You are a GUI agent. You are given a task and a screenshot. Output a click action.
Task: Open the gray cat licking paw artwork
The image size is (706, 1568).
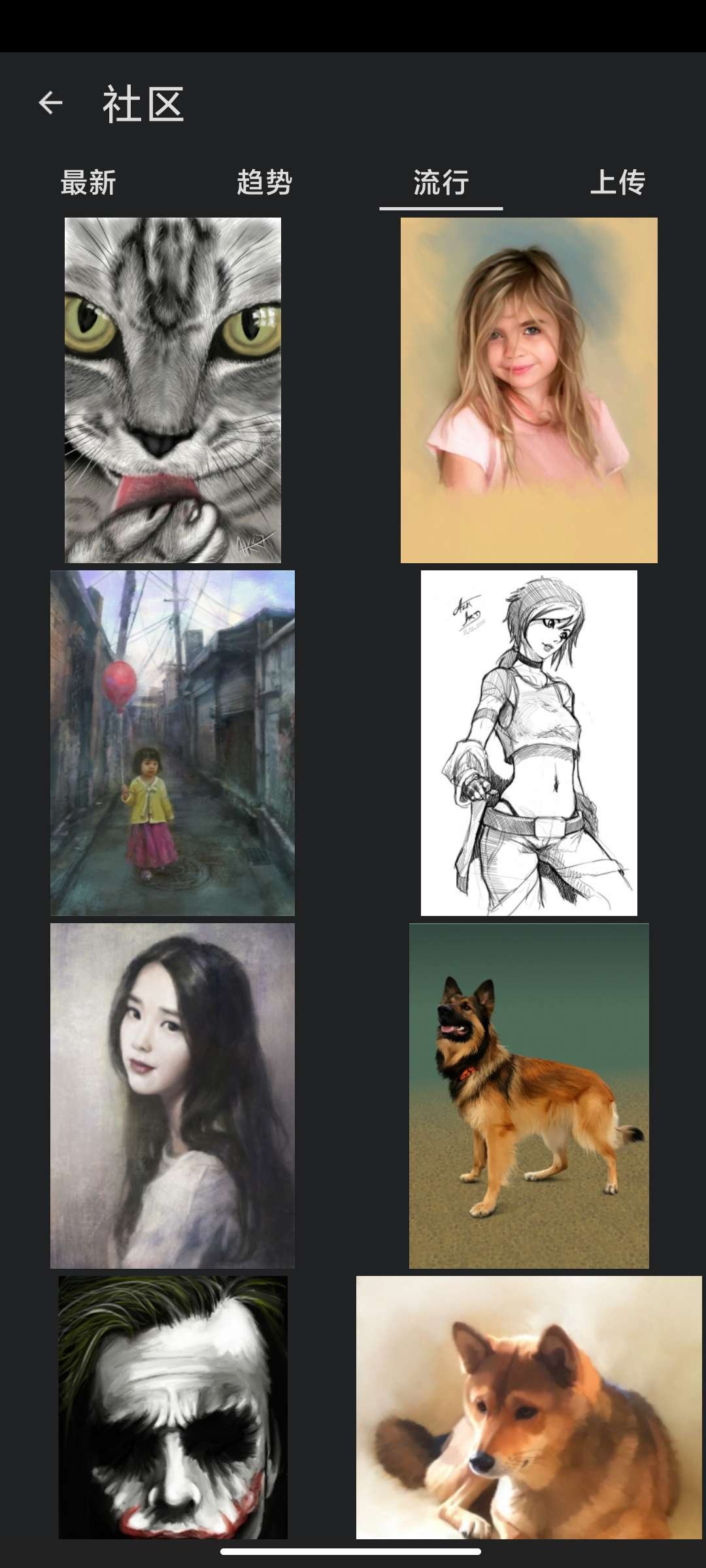tap(173, 390)
